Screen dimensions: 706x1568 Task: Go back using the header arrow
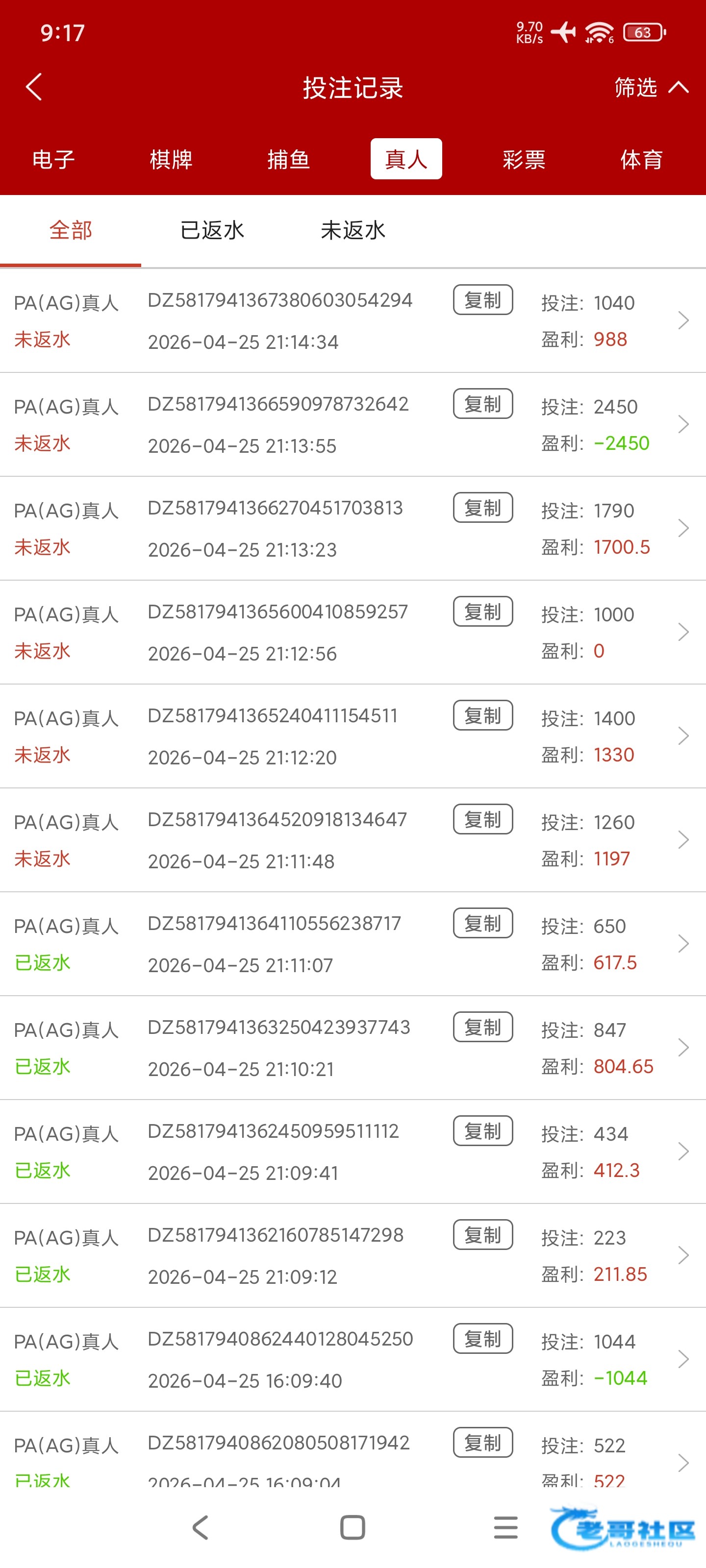[x=34, y=87]
